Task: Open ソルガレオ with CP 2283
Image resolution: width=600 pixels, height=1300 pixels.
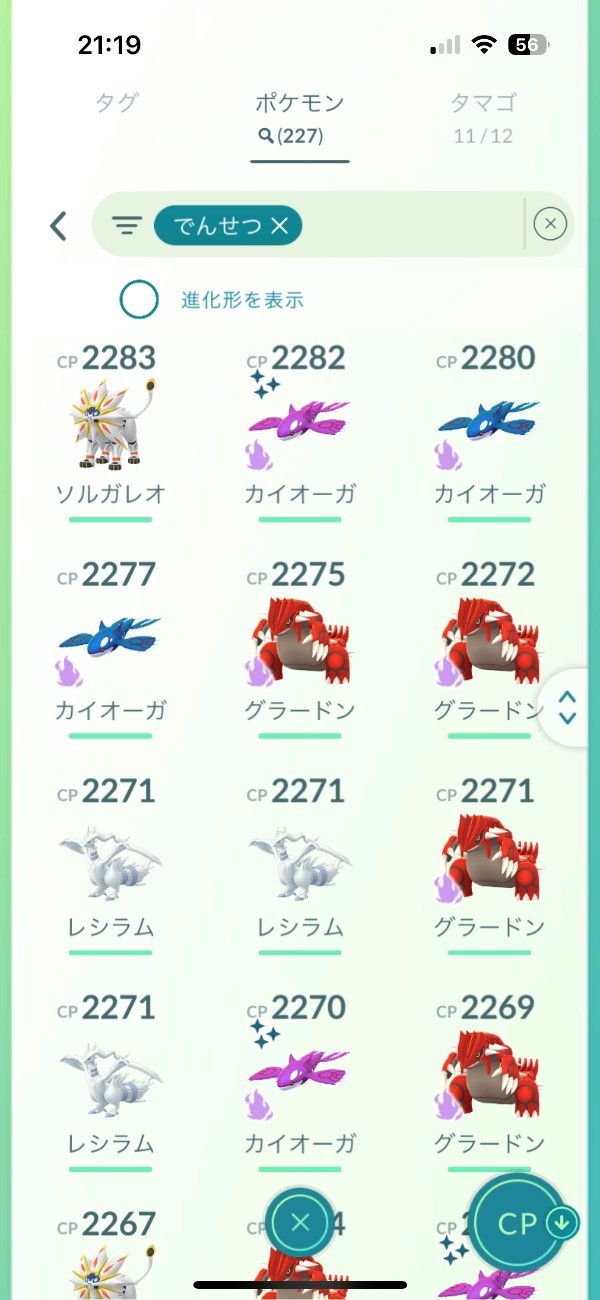Action: click(110, 432)
